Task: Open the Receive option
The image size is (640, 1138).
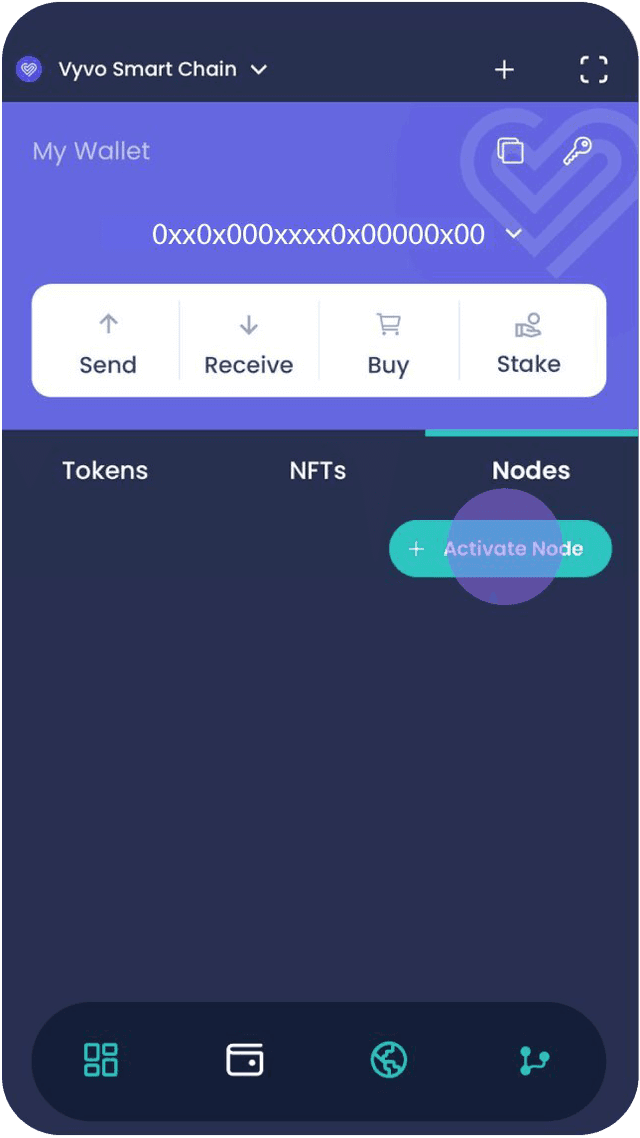Action: [248, 342]
